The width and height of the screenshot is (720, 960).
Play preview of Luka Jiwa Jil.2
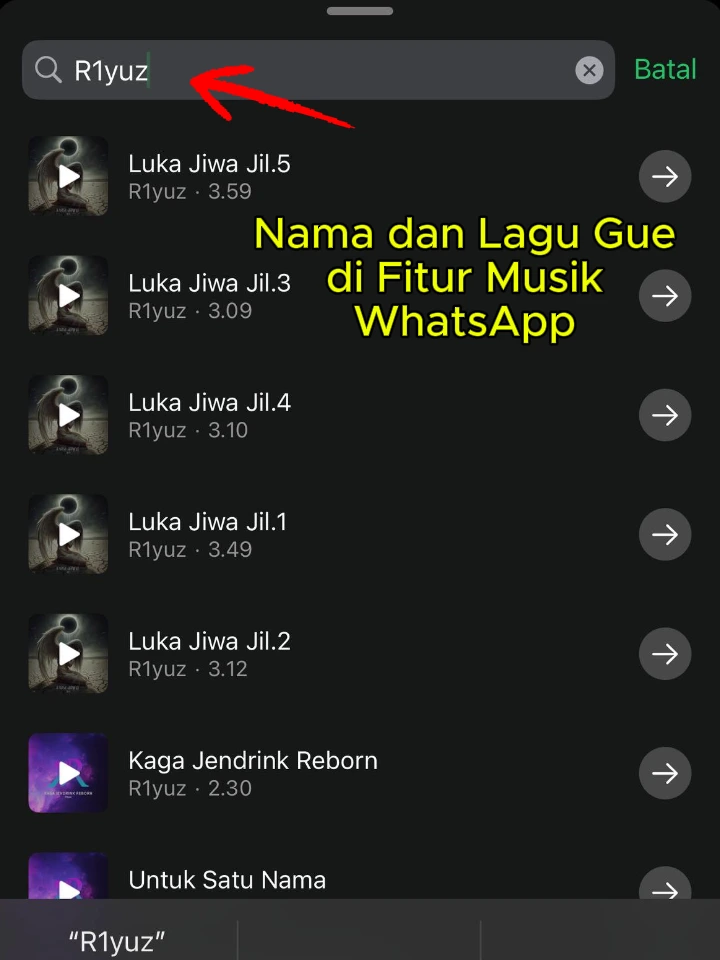click(68, 653)
